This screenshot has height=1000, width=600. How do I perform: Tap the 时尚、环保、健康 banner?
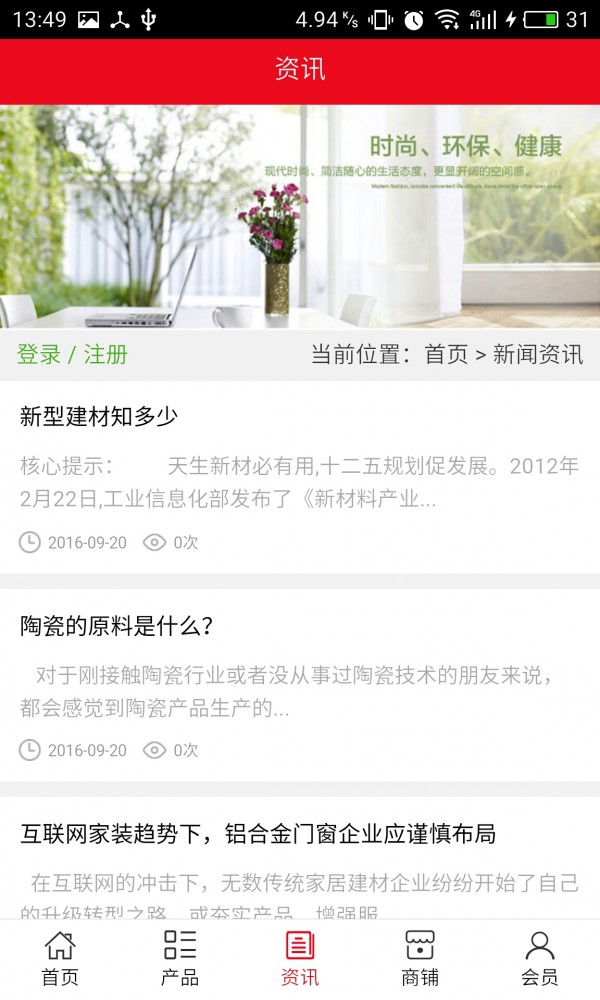300,216
